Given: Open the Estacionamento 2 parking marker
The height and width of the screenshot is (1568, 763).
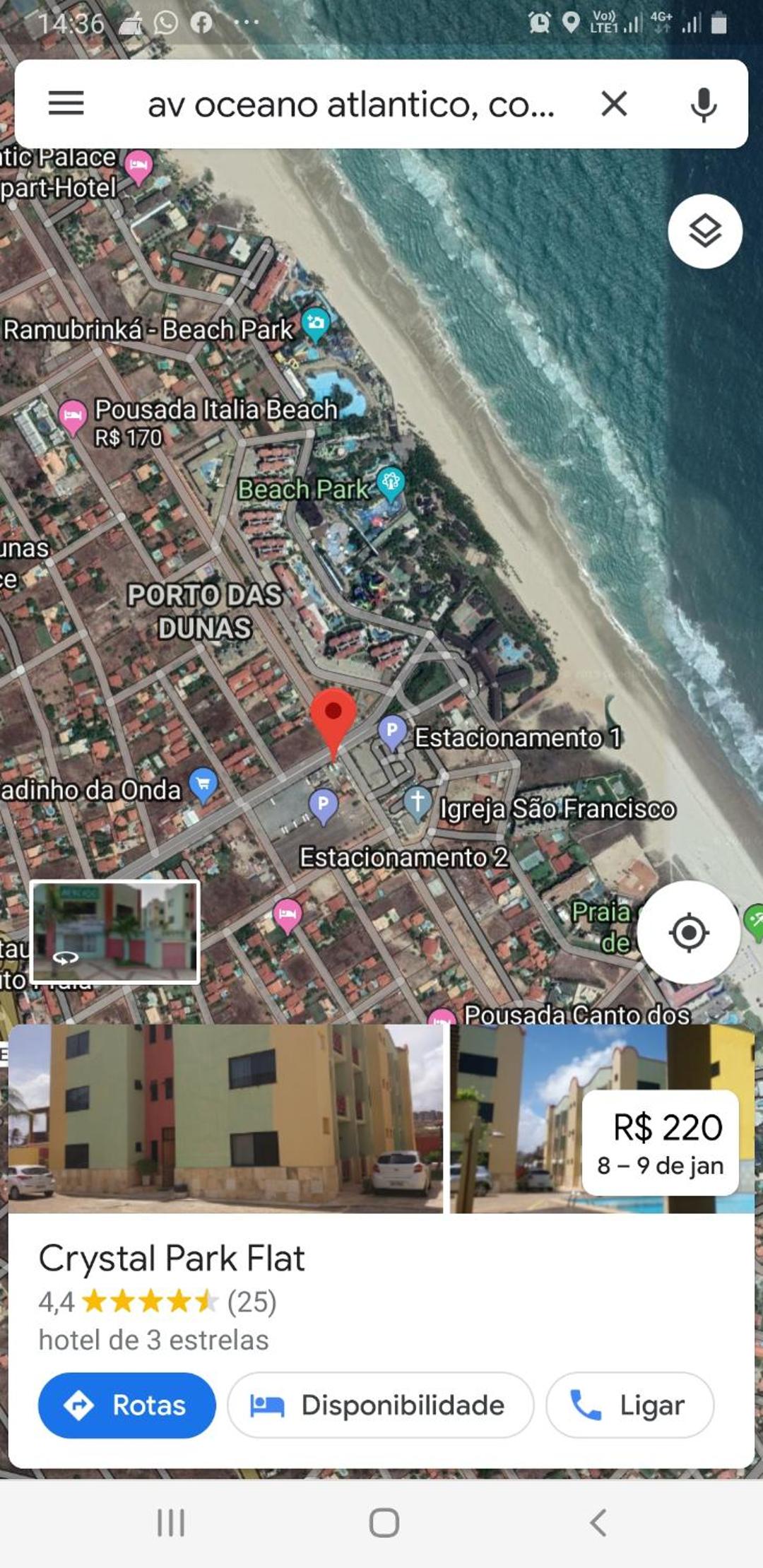Looking at the screenshot, I should tap(323, 806).
